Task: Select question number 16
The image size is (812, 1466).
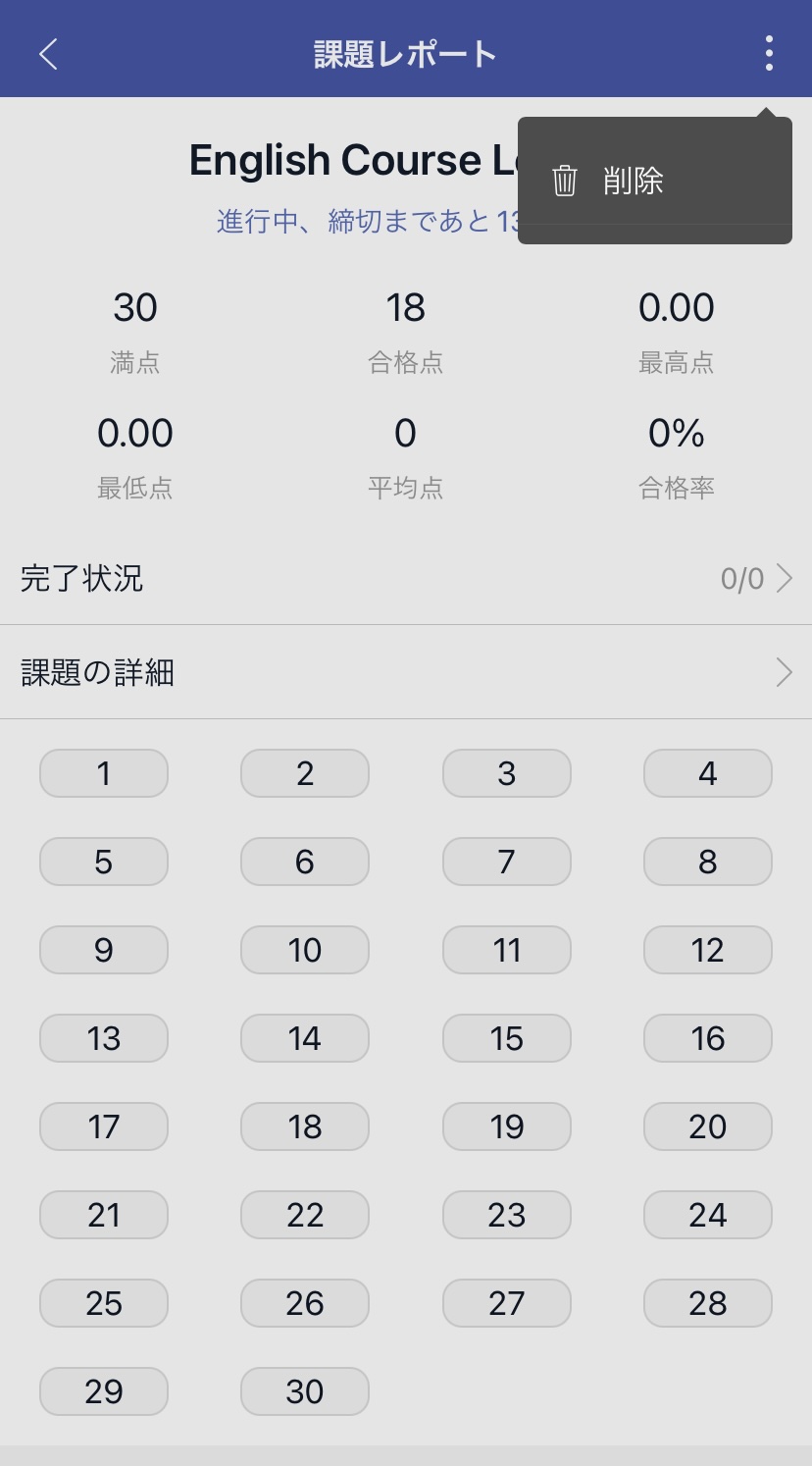Action: [707, 1038]
